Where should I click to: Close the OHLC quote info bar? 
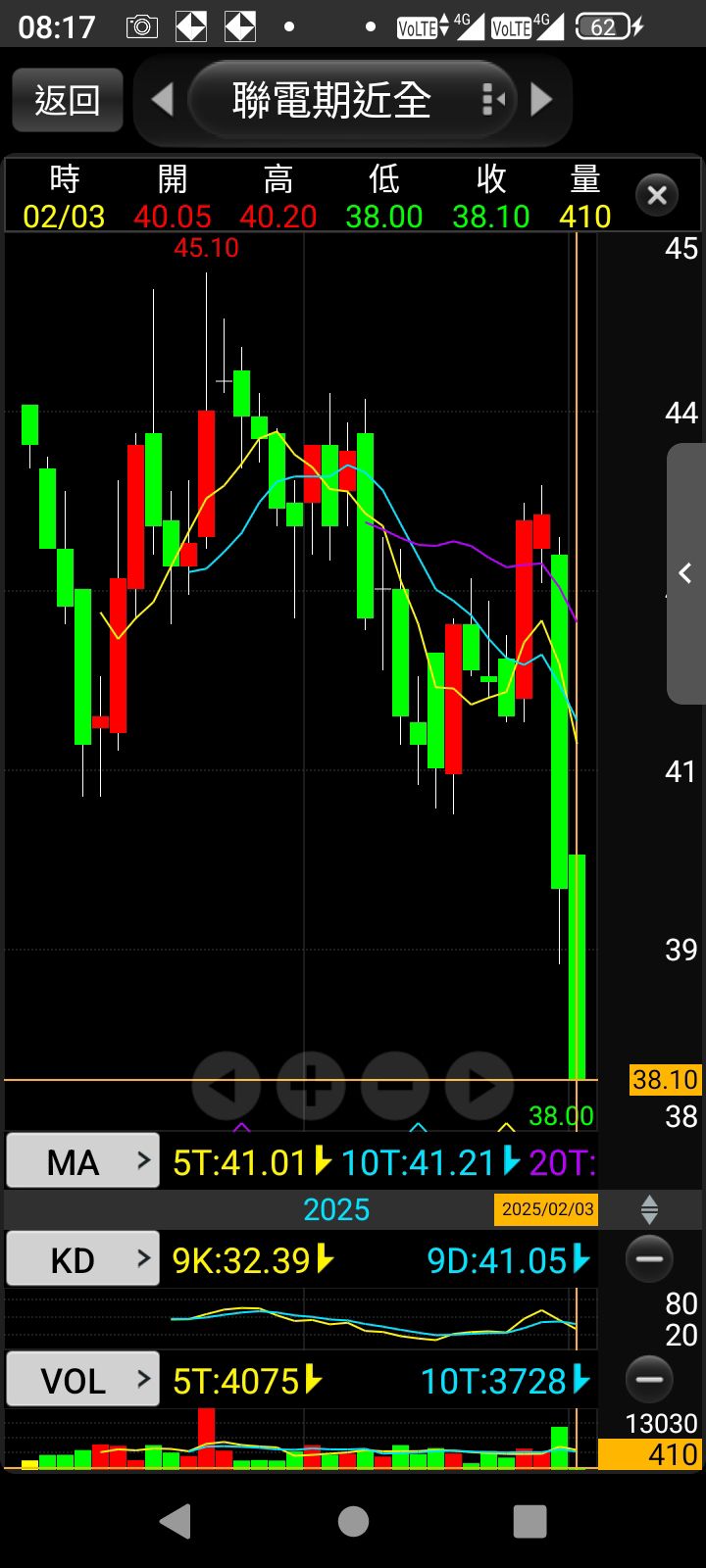point(657,195)
